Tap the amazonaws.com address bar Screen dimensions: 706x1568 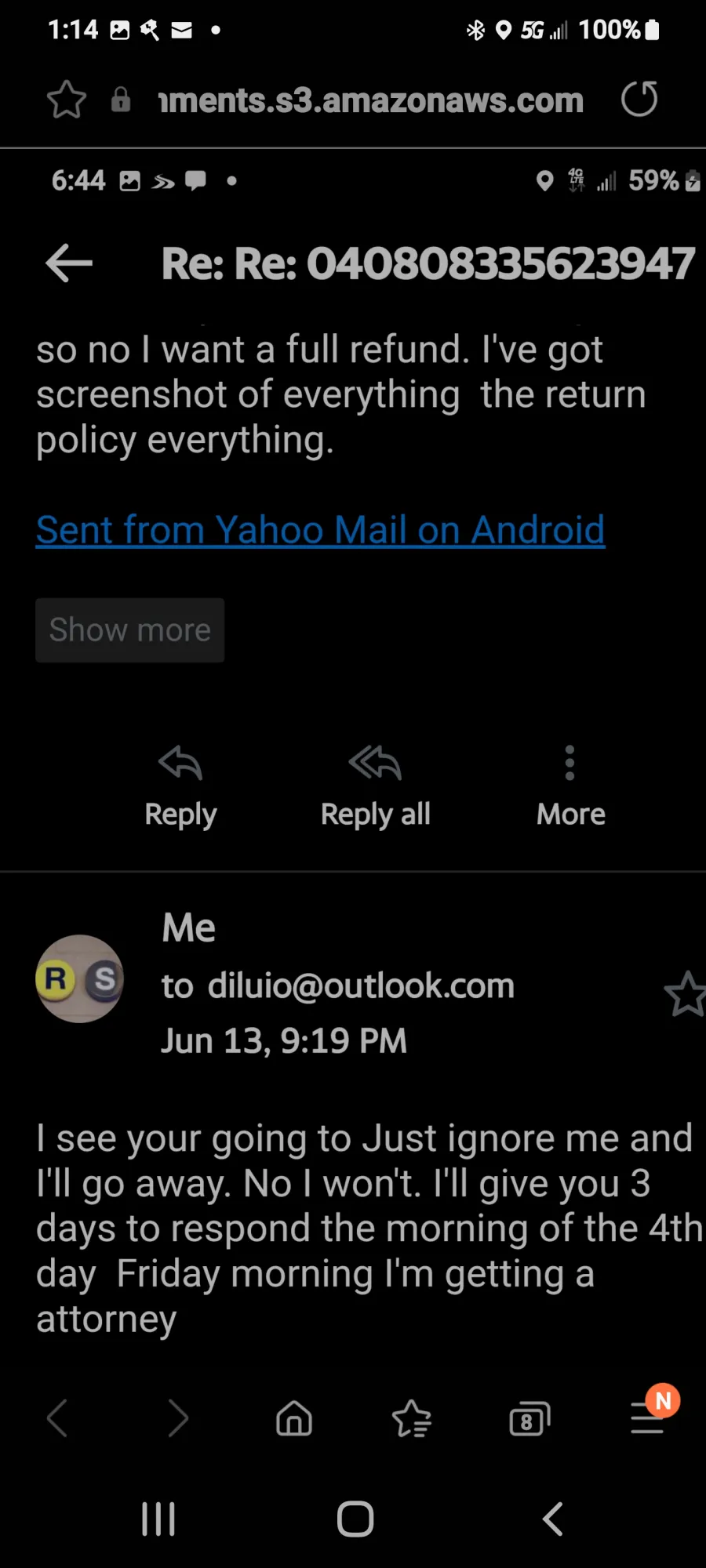point(371,100)
